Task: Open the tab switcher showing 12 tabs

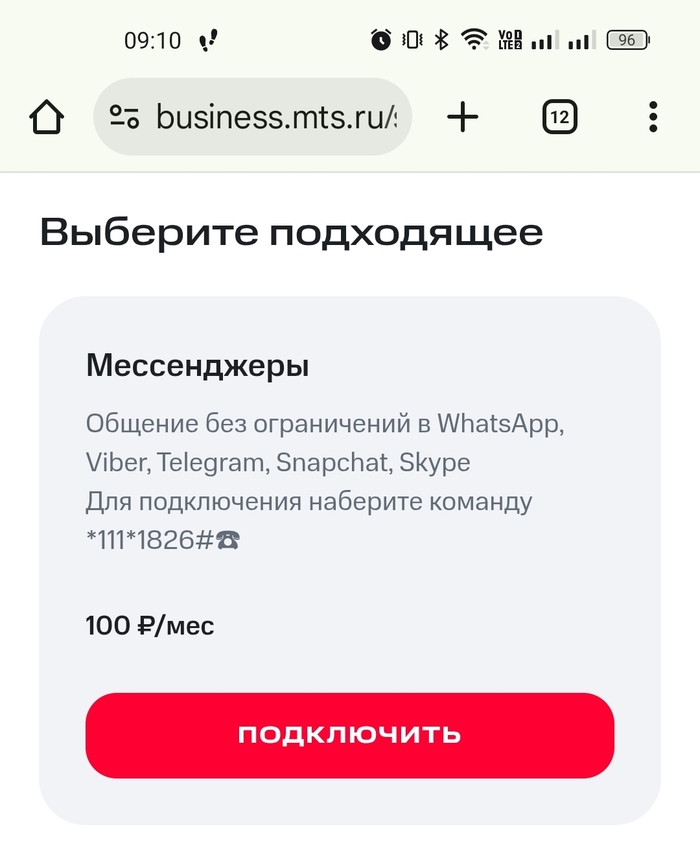Action: tap(560, 118)
